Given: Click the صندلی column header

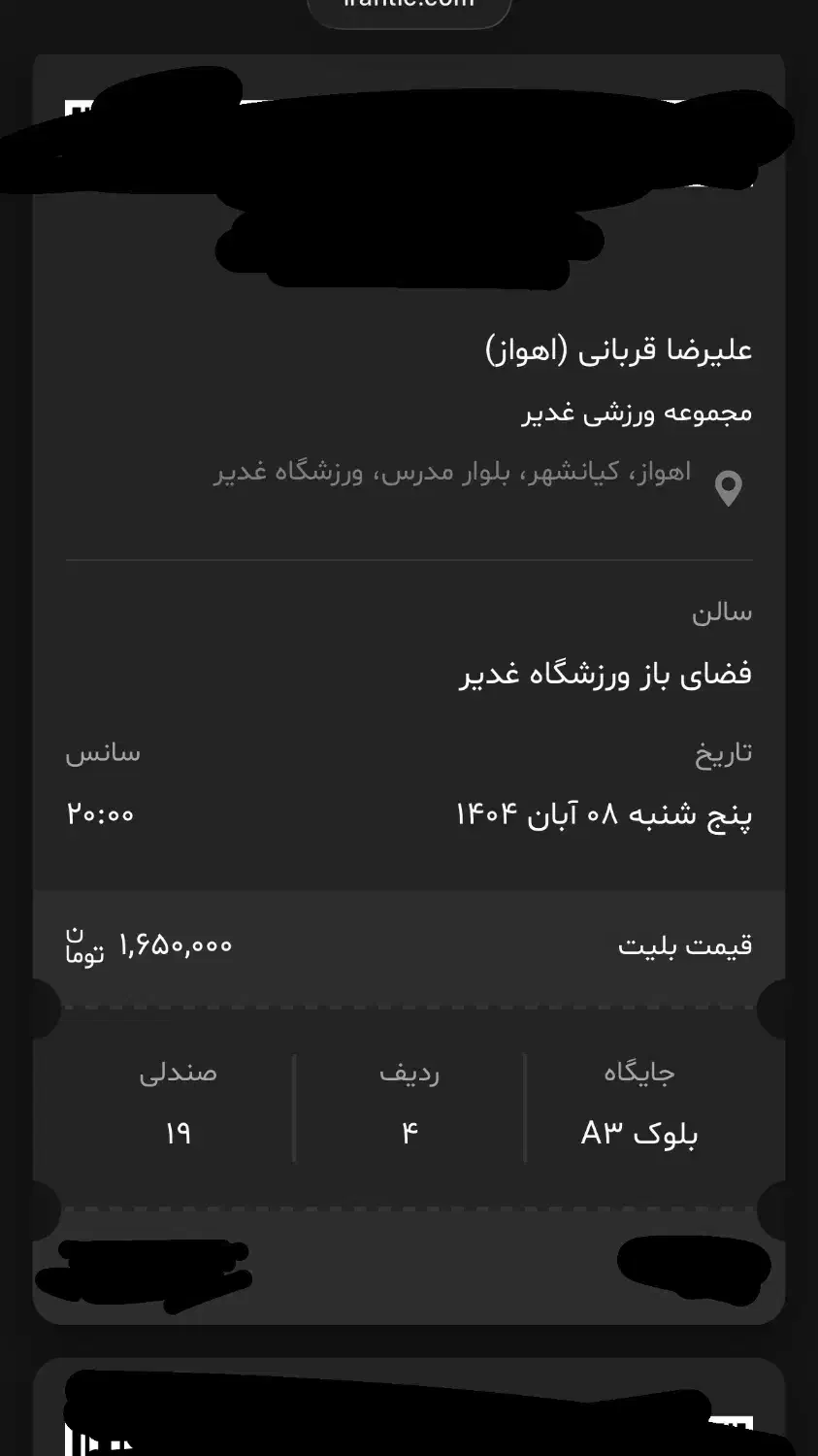Looking at the screenshot, I should point(180,1072).
